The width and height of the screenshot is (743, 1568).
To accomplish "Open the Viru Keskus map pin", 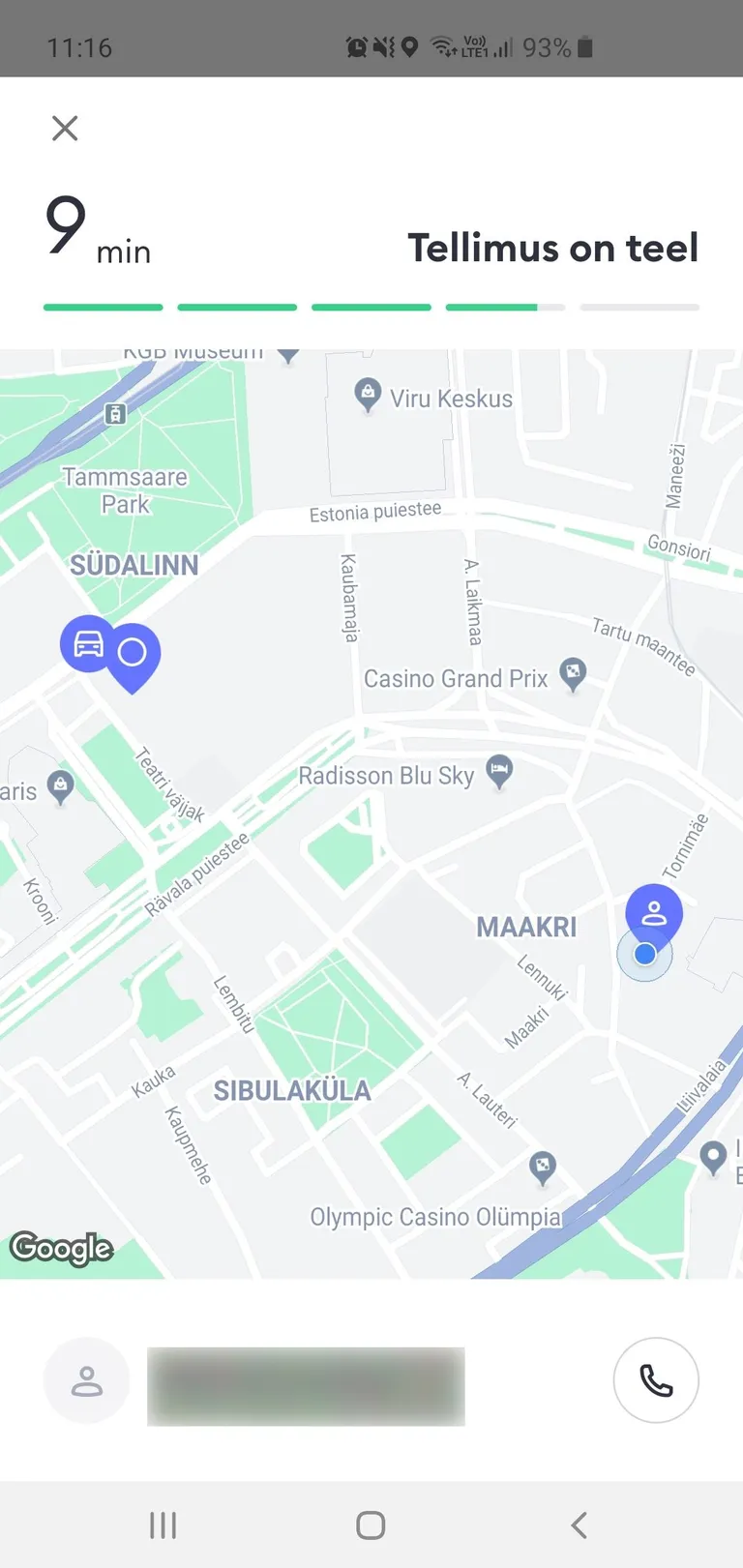I will pyautogui.click(x=368, y=394).
